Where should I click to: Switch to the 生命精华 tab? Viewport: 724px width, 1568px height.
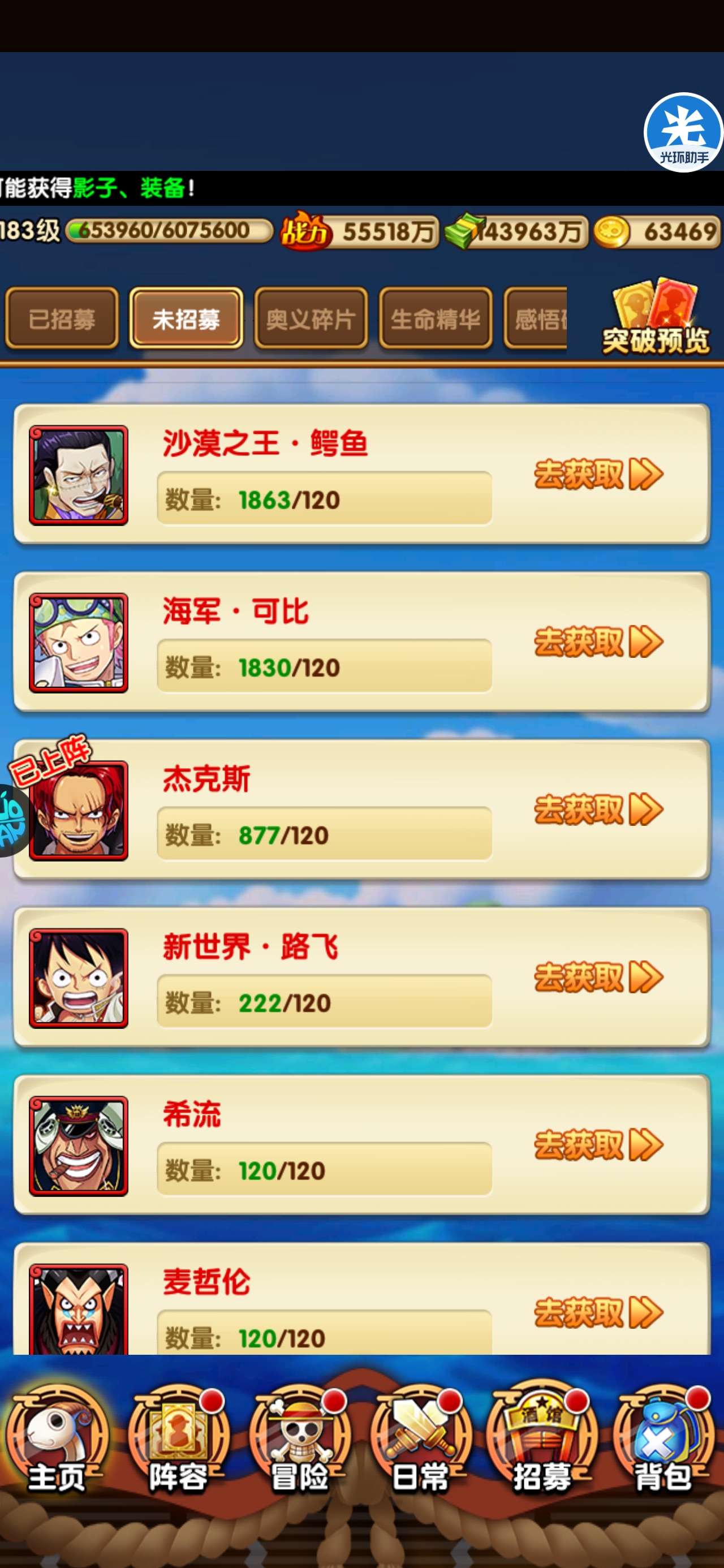click(436, 319)
